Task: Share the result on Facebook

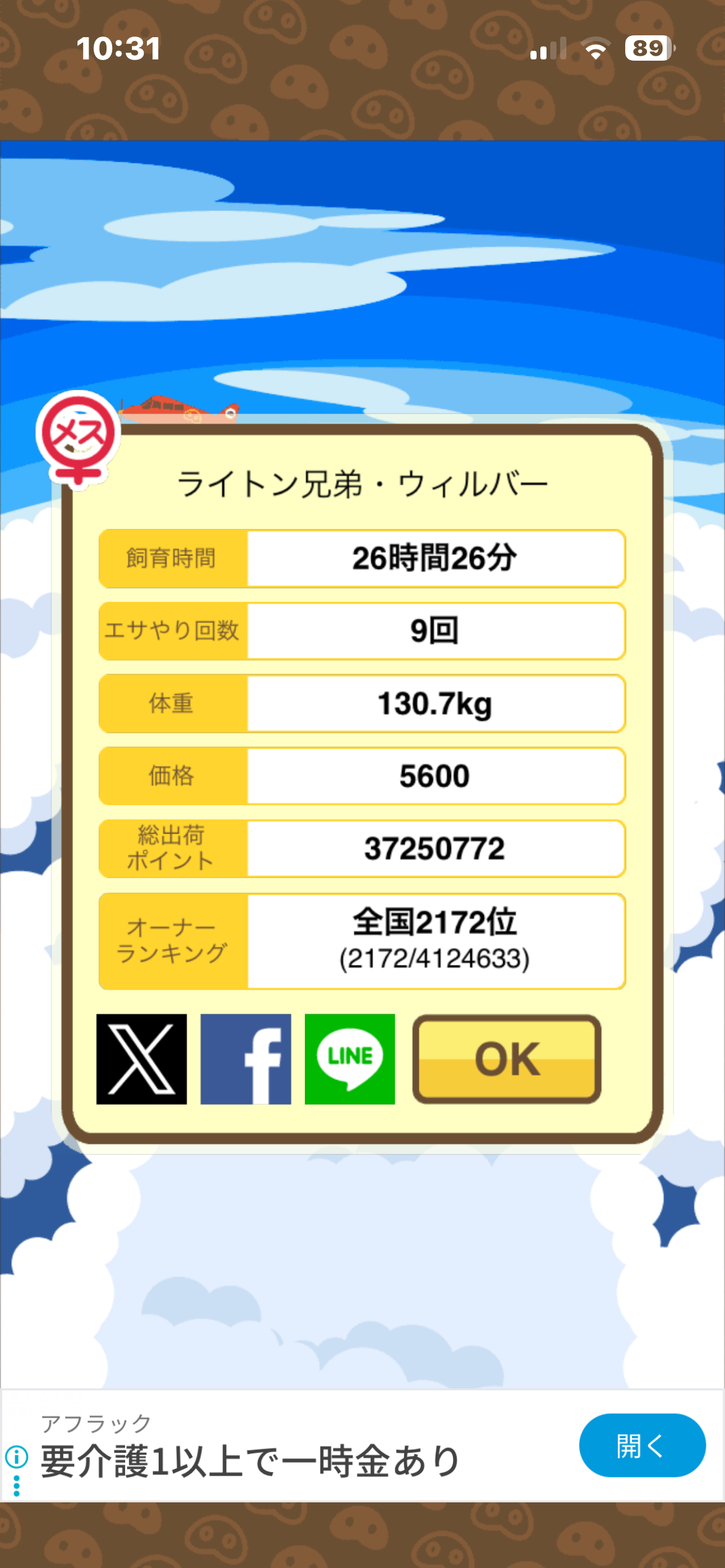Action: click(x=245, y=1058)
